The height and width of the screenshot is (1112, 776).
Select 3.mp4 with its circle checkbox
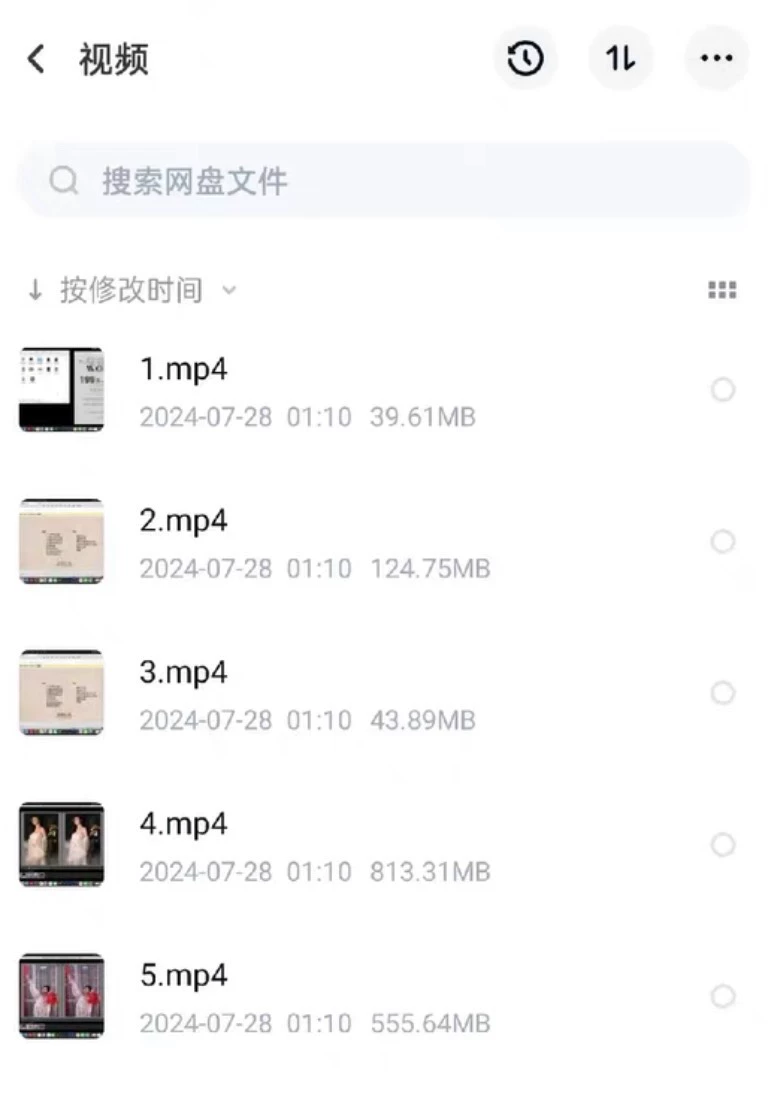[722, 694]
